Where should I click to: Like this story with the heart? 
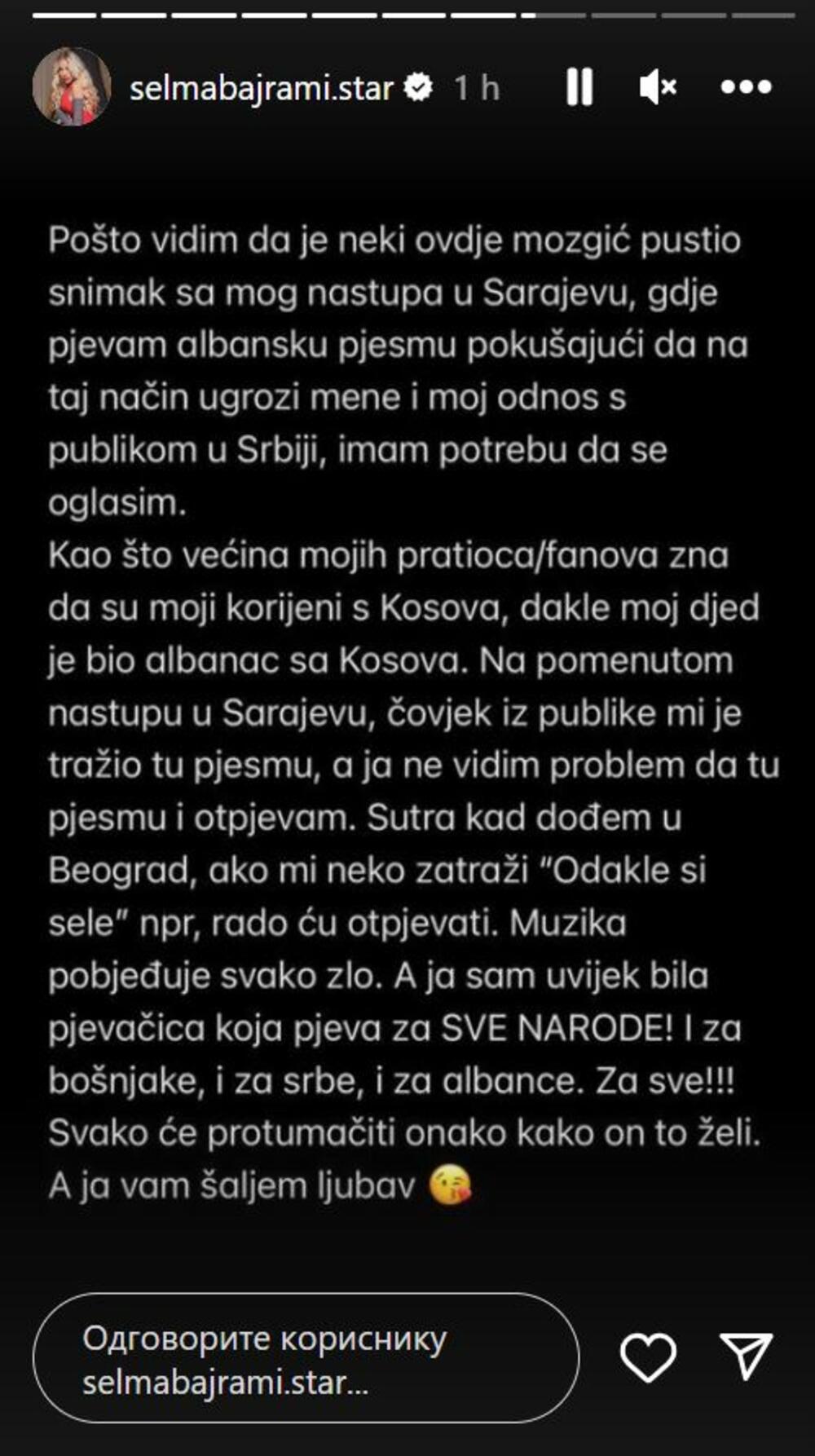[x=648, y=1357]
